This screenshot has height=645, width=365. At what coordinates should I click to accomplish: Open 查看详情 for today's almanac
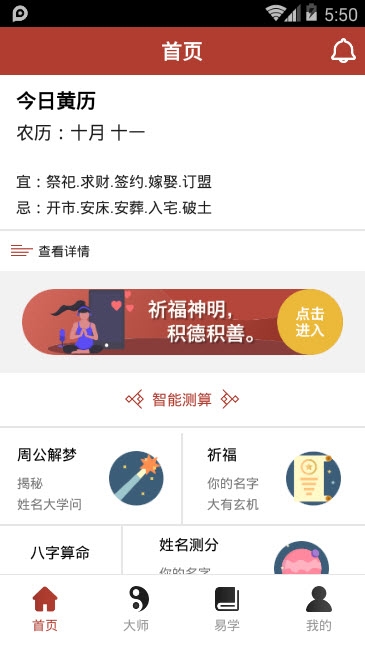182,251
